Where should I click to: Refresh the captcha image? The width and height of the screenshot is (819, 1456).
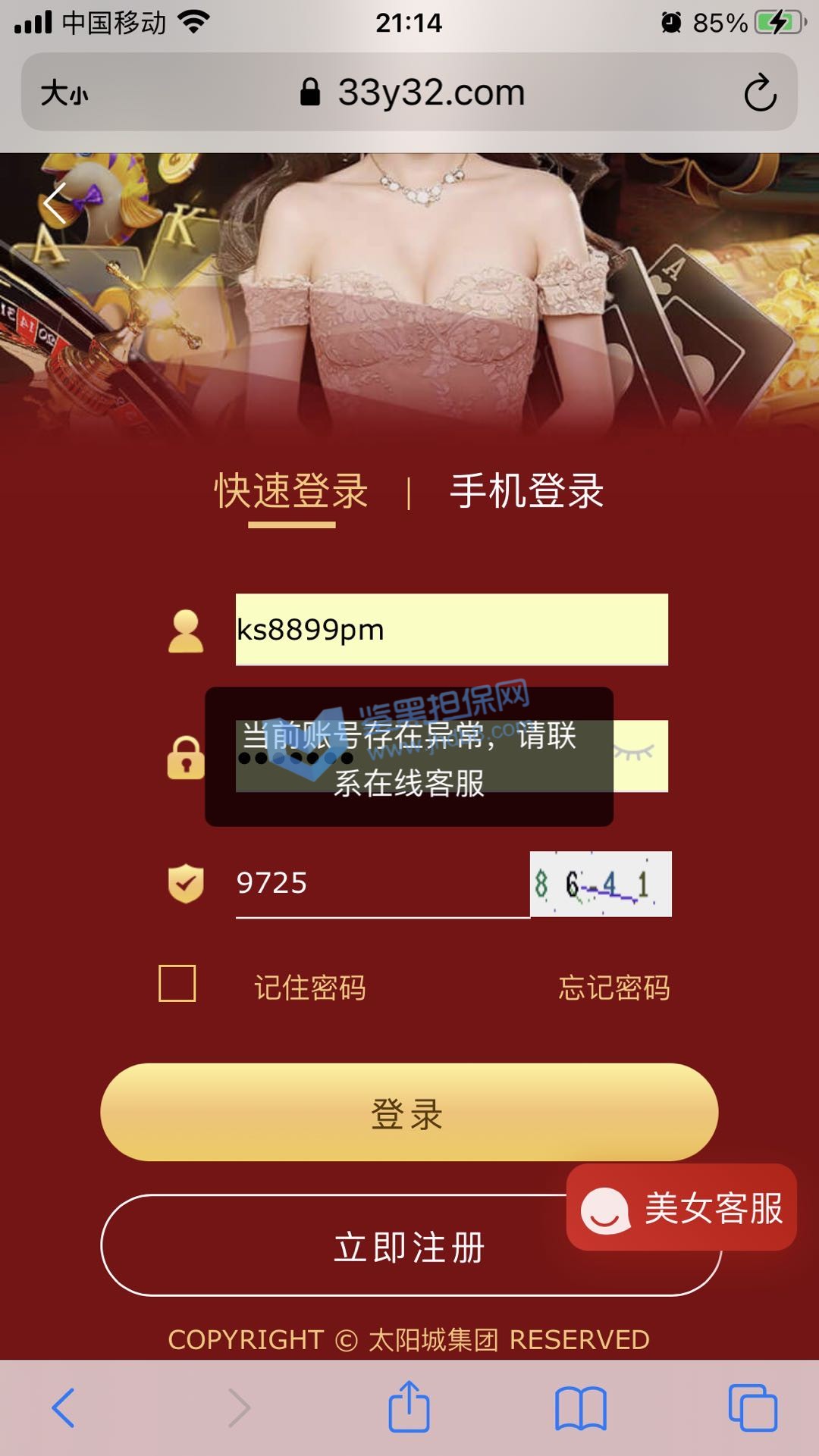click(600, 884)
